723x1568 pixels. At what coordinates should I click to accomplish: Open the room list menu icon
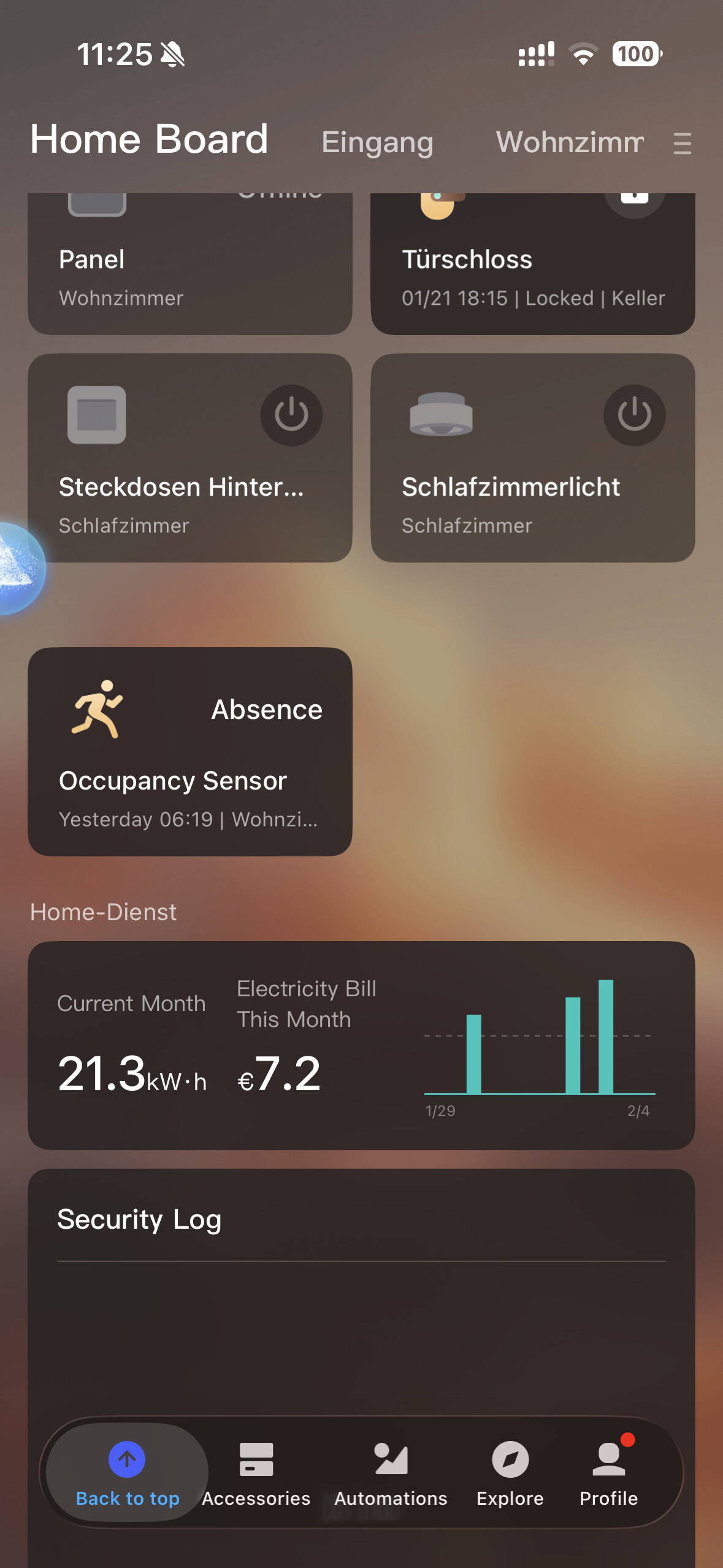(682, 144)
